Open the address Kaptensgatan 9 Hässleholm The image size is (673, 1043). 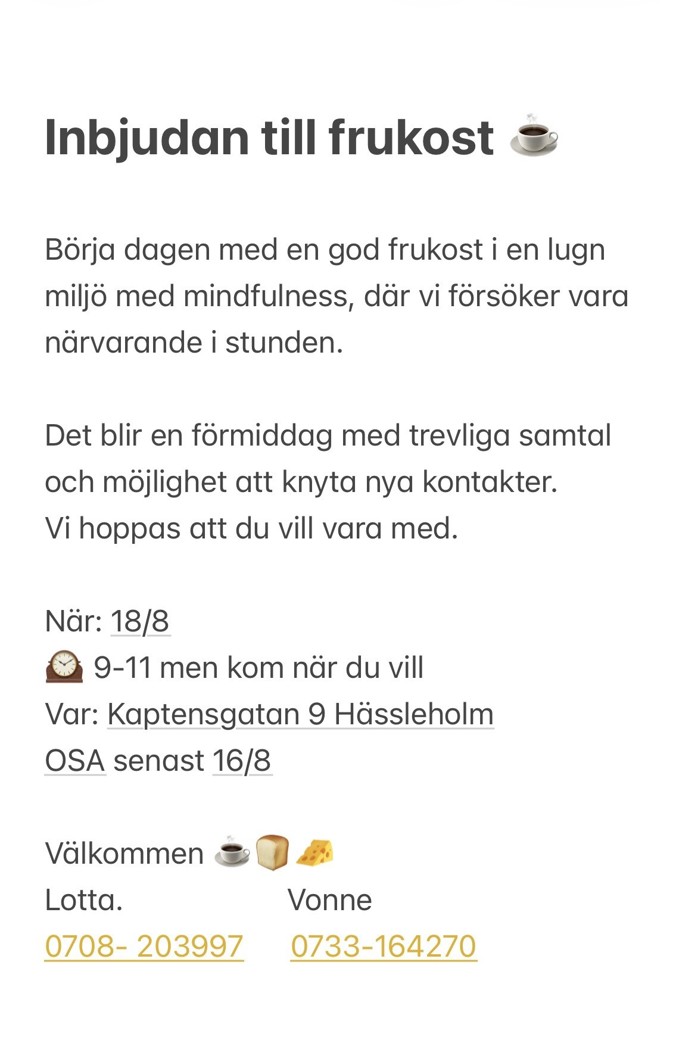(301, 714)
